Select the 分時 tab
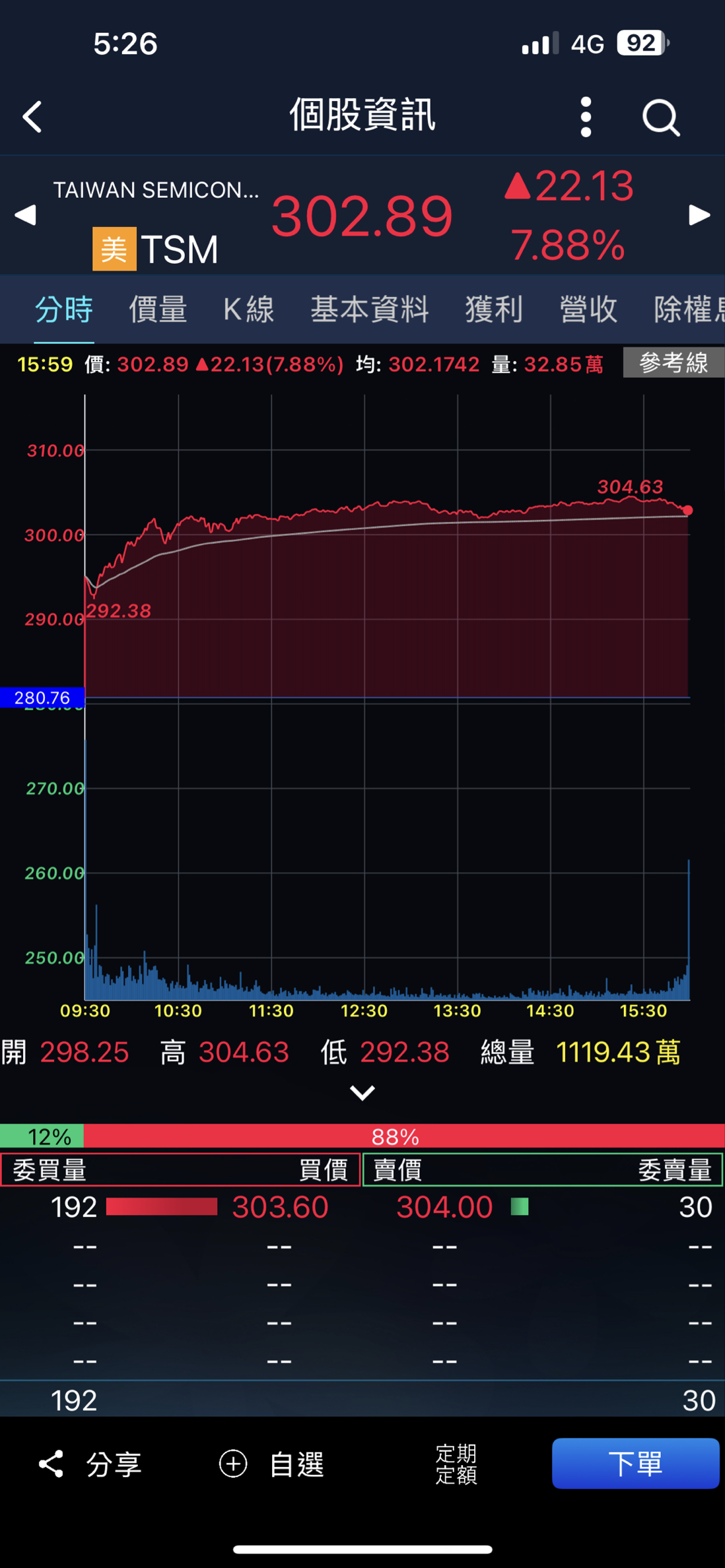Viewport: 725px width, 1568px height. point(64,310)
